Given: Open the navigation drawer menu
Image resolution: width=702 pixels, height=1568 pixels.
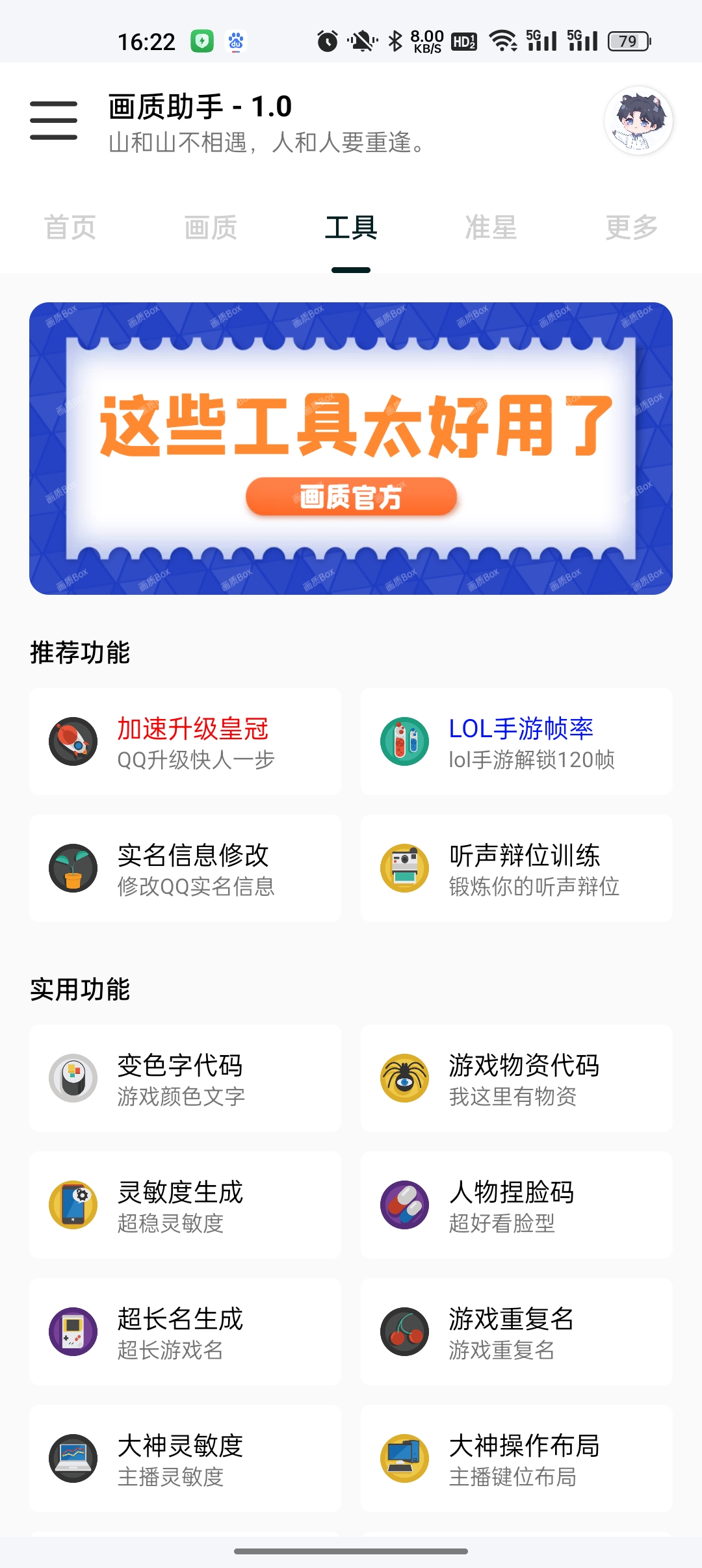Looking at the screenshot, I should [54, 120].
